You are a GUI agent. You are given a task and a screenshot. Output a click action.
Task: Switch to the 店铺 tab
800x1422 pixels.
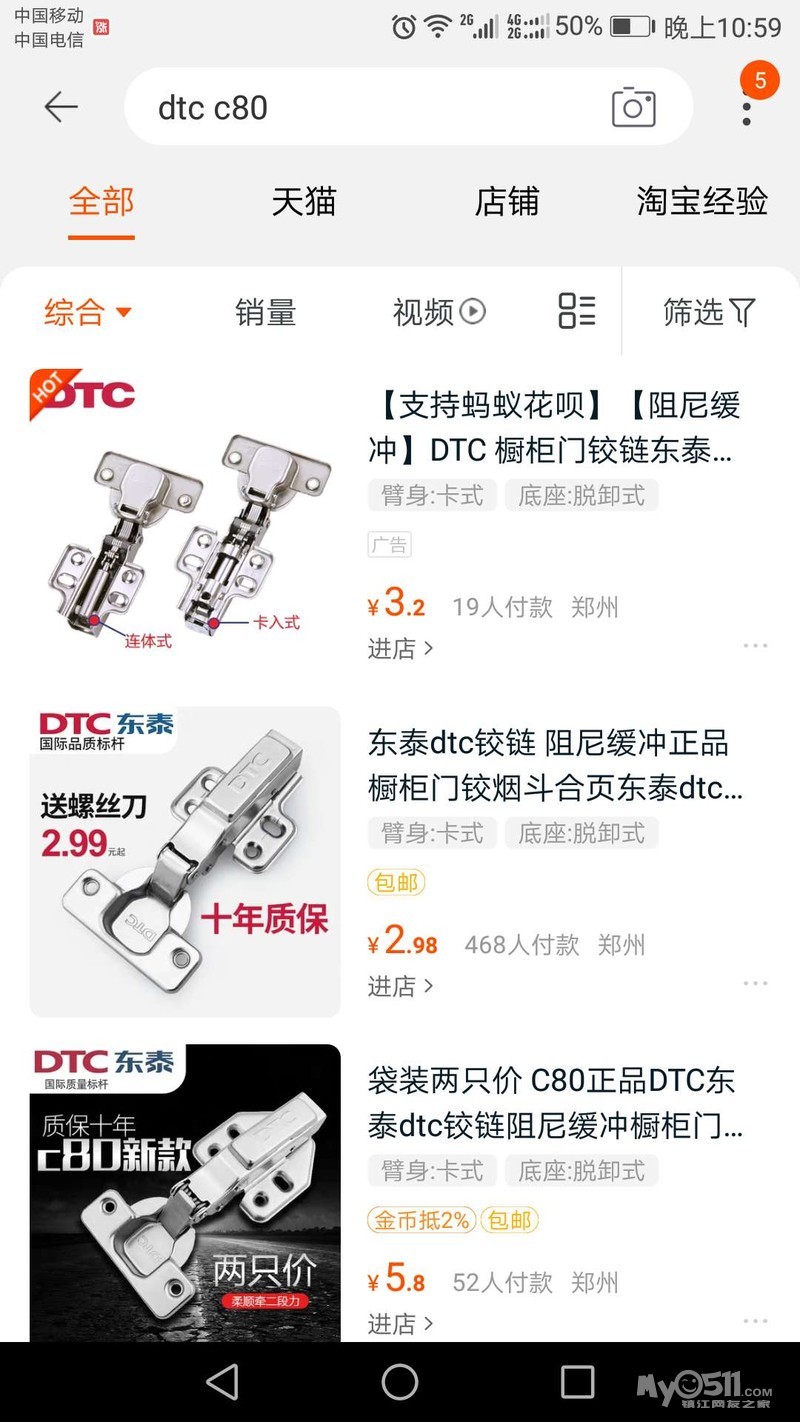pyautogui.click(x=507, y=202)
